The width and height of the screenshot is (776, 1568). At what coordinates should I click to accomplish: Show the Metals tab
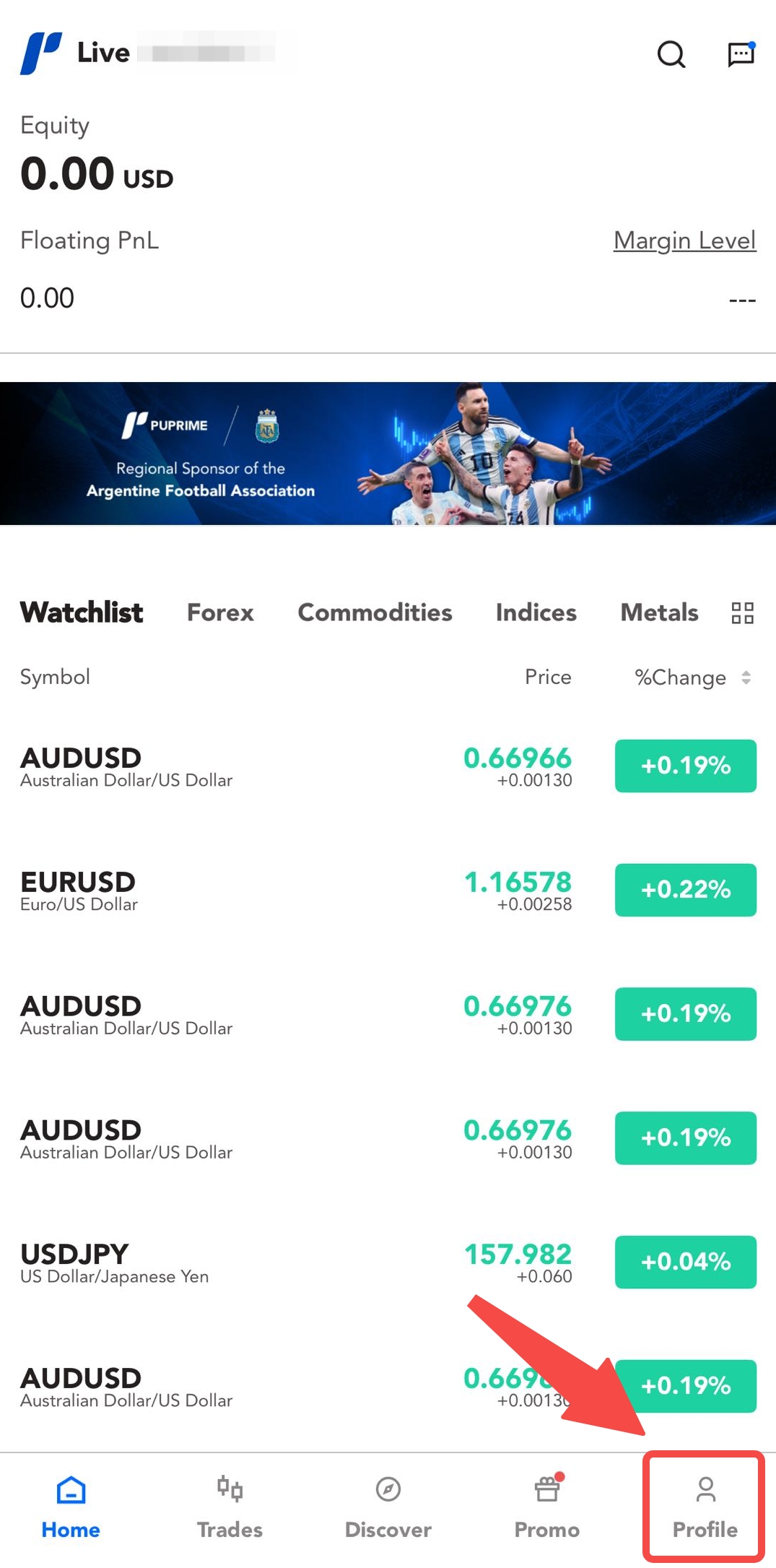[659, 612]
